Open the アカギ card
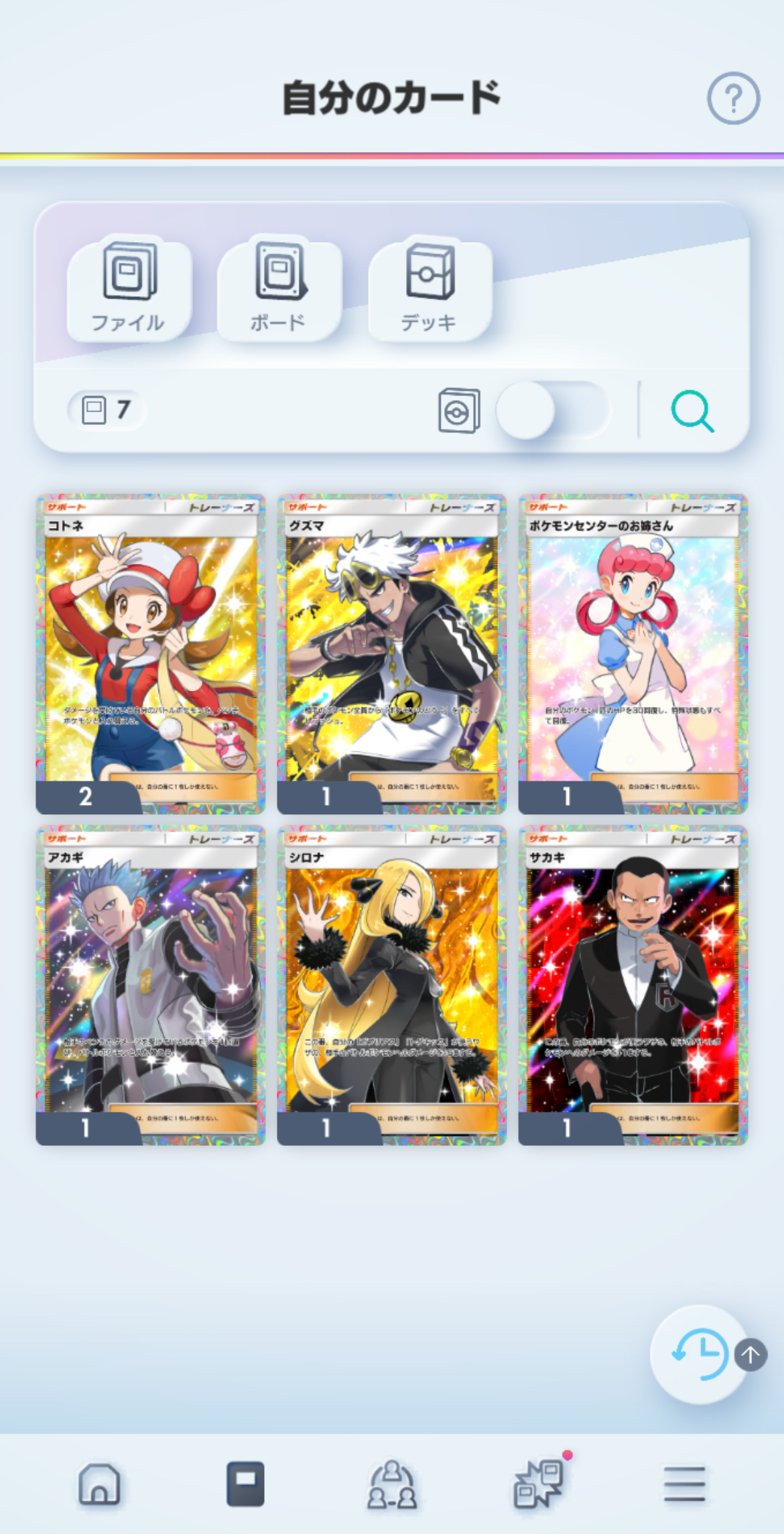Image resolution: width=784 pixels, height=1534 pixels. tap(151, 985)
